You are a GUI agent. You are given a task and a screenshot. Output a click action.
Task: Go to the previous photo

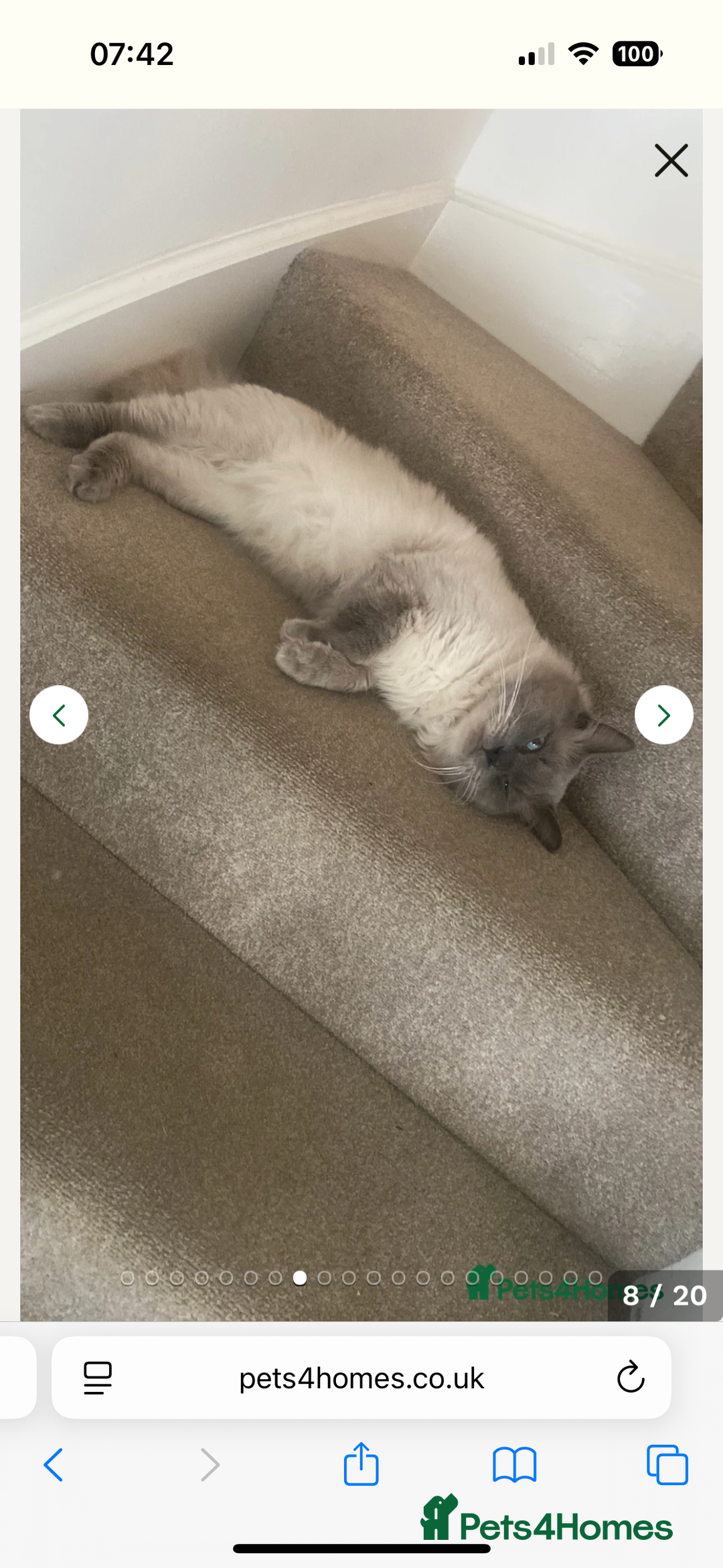pos(59,715)
